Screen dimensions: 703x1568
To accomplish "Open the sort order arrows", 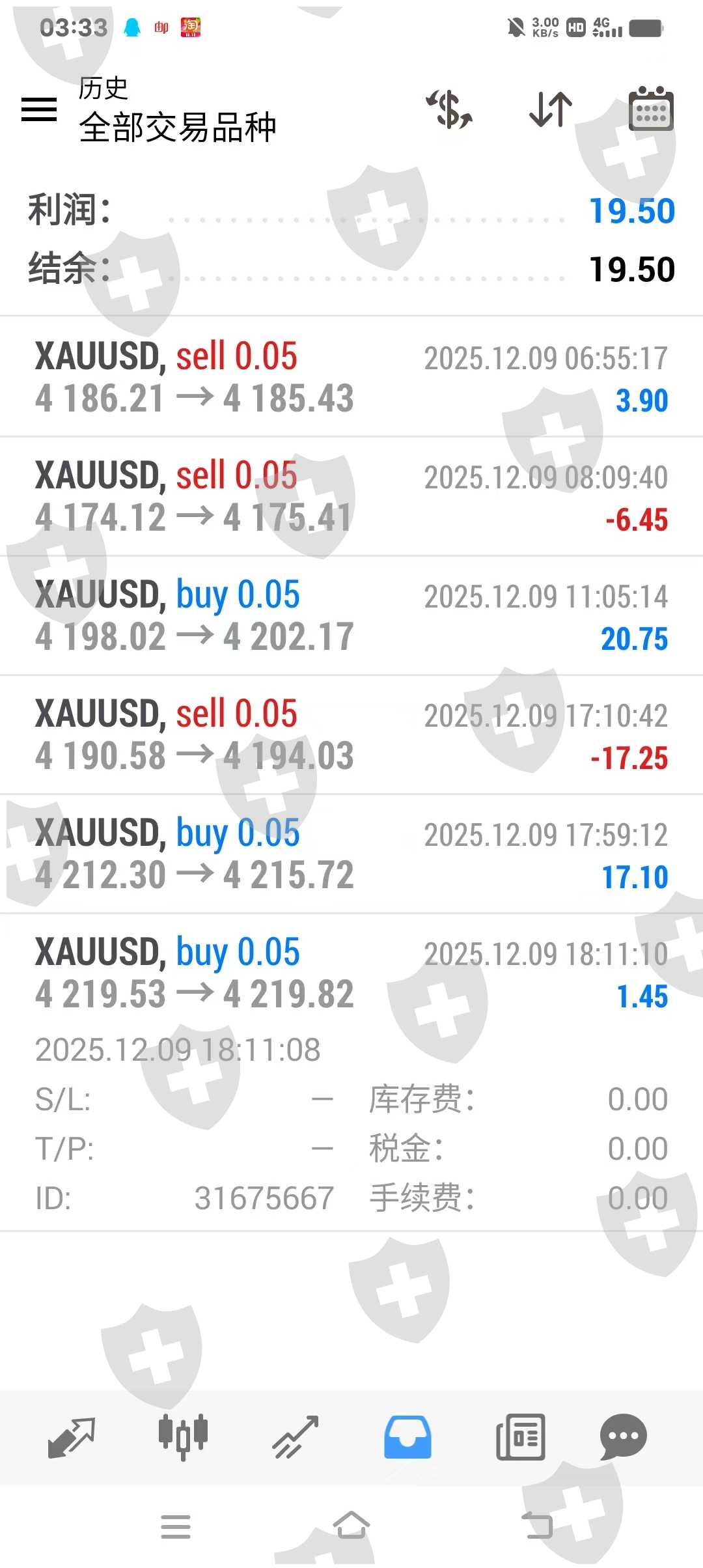I will [550, 109].
